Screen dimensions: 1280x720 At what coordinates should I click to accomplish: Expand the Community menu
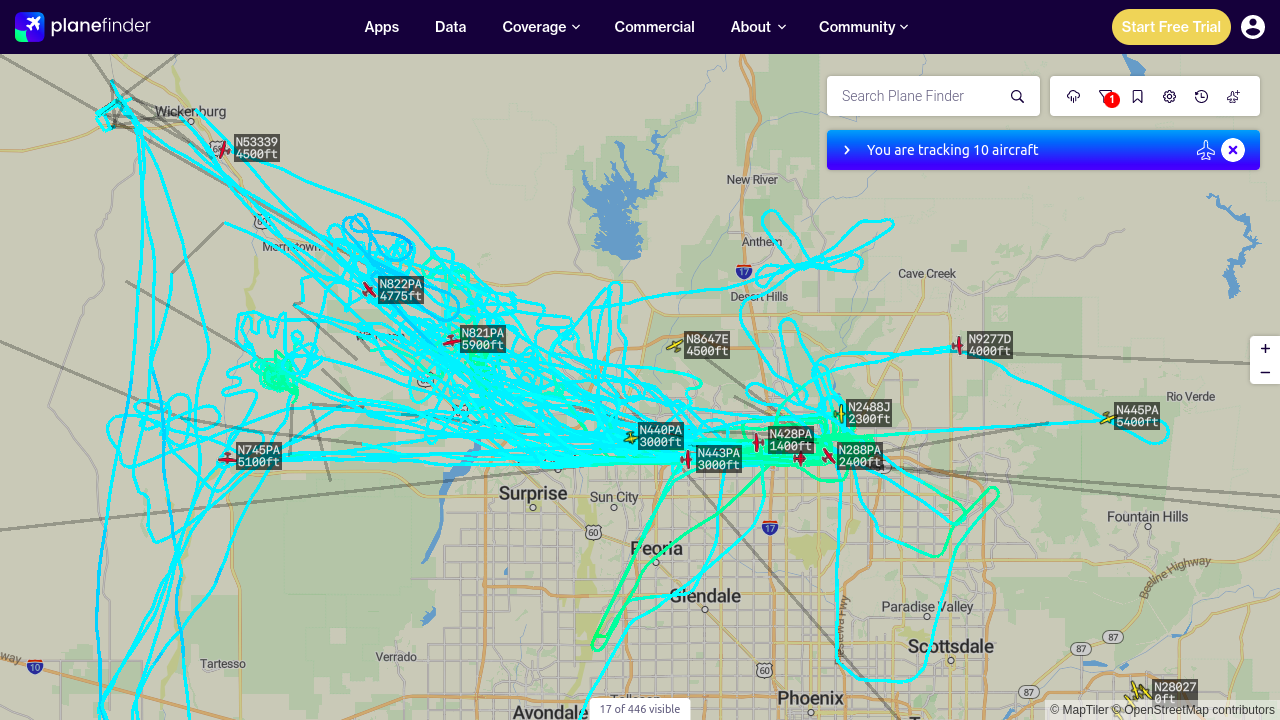(x=863, y=27)
